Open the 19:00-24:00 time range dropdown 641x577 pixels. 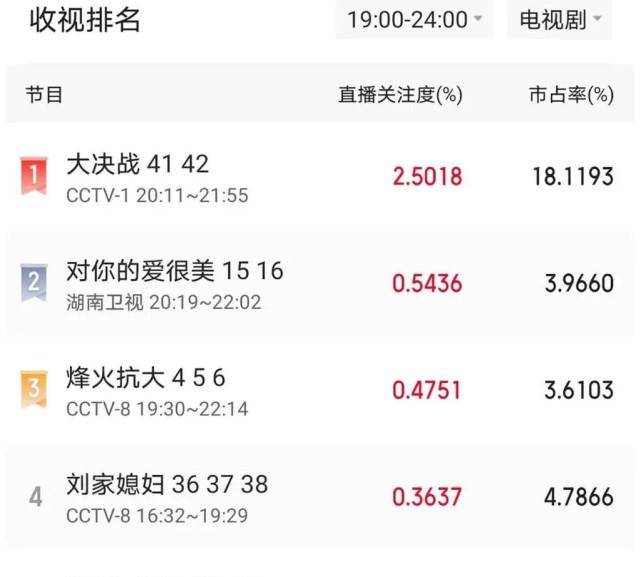coord(414,20)
